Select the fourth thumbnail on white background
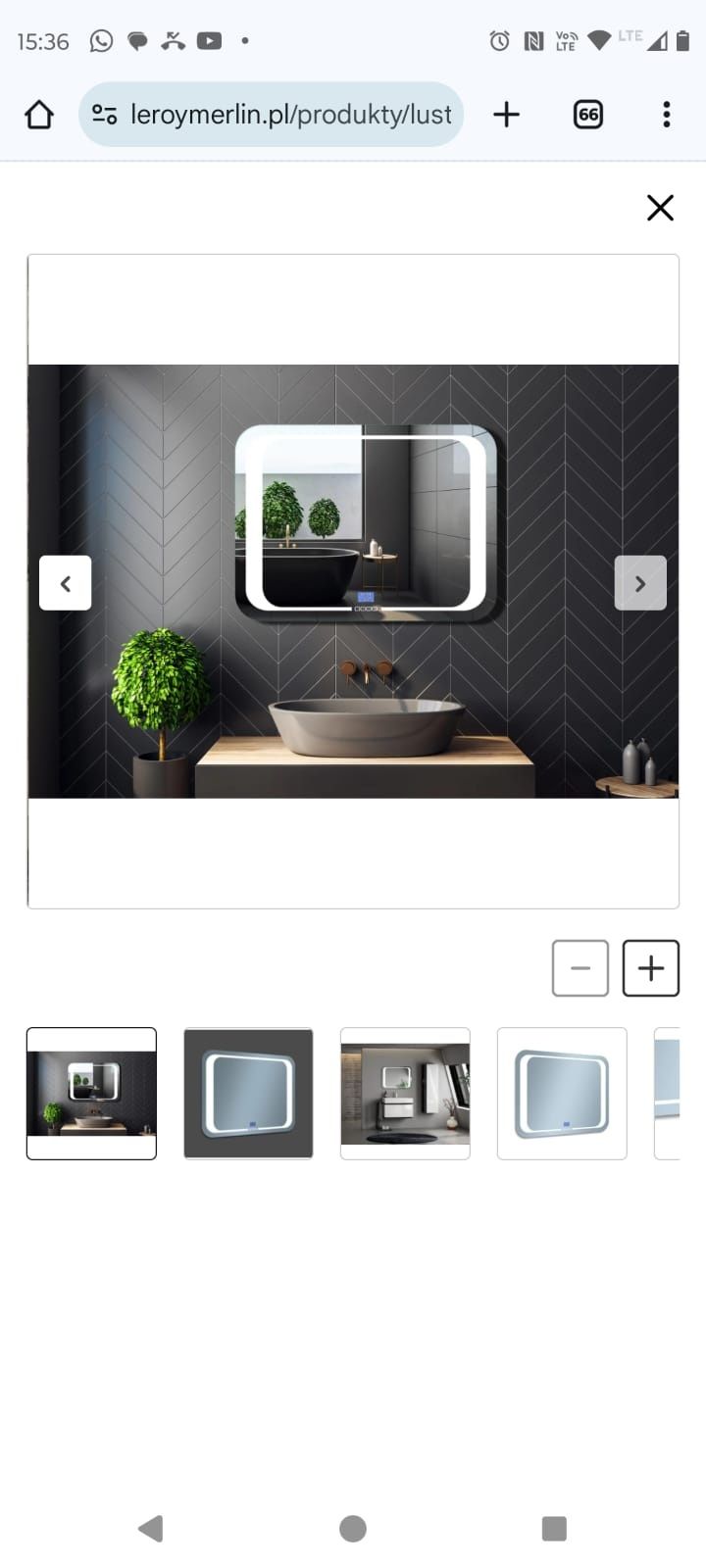 coord(562,1094)
